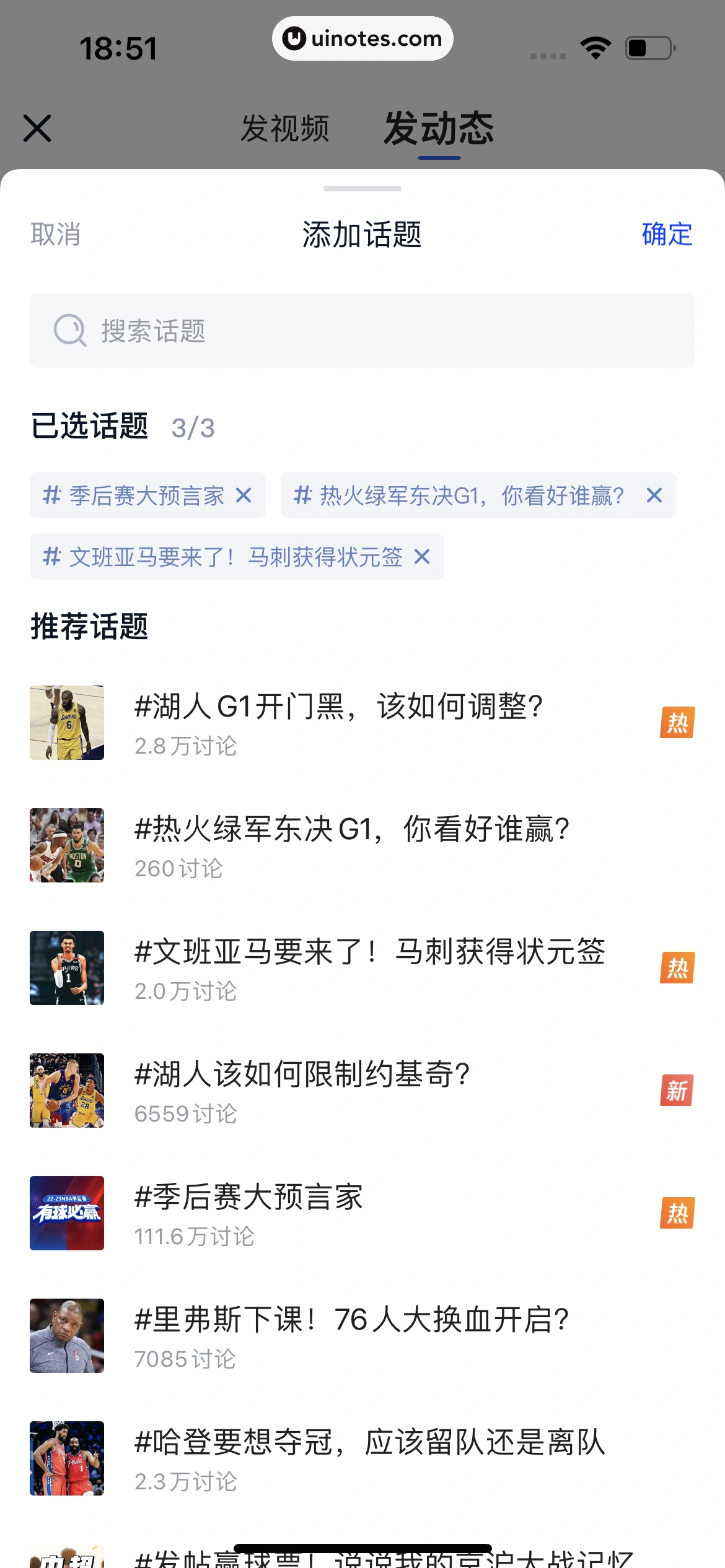The width and height of the screenshot is (725, 1568).
Task: Confirm selected topics with 确定
Action: [667, 235]
